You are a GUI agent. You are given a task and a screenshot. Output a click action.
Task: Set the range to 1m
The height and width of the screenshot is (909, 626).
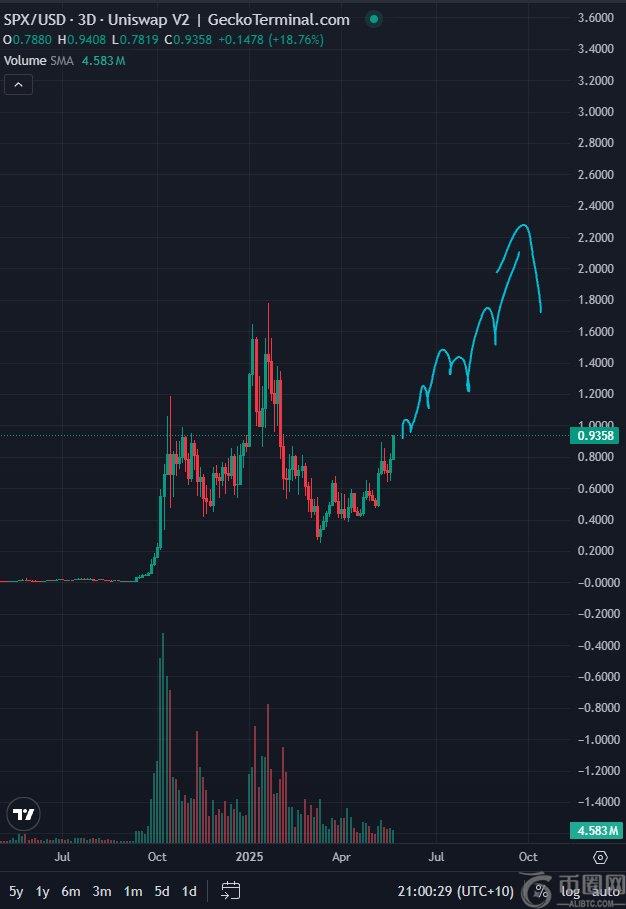[132, 890]
